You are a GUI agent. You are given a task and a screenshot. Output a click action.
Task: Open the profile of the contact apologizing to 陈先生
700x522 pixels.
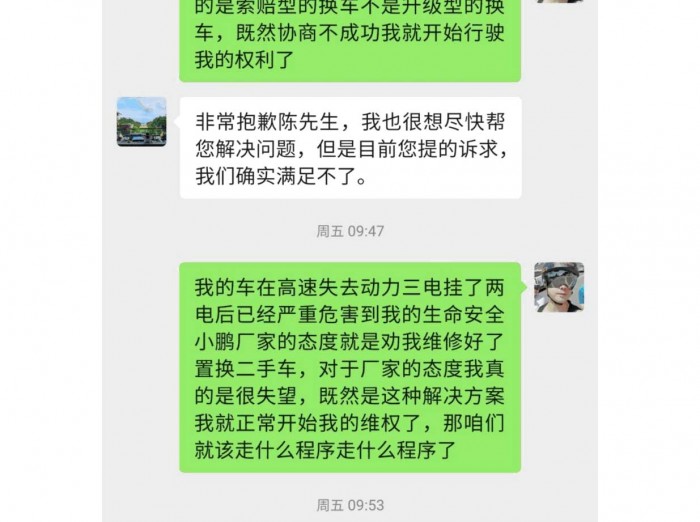pos(141,122)
